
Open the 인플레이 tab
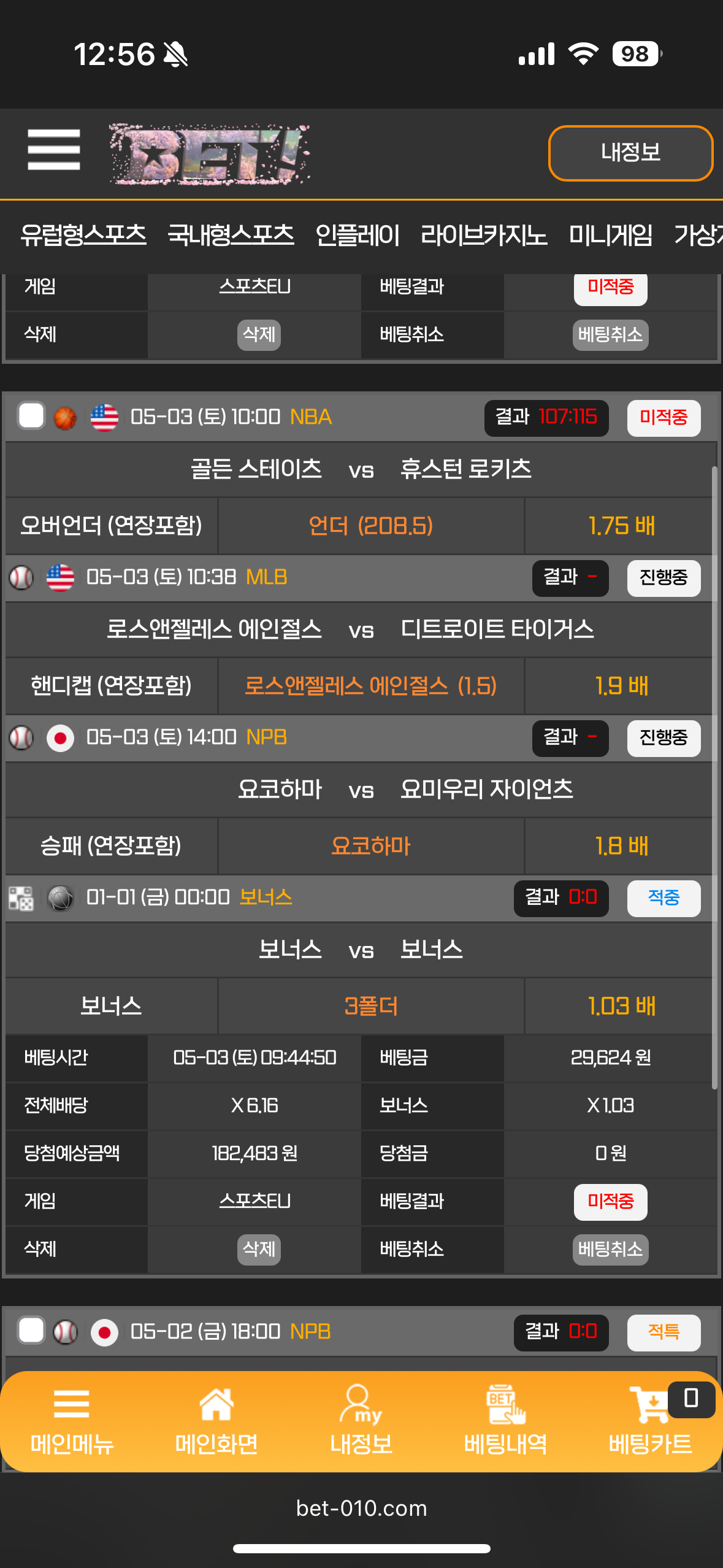click(x=357, y=235)
